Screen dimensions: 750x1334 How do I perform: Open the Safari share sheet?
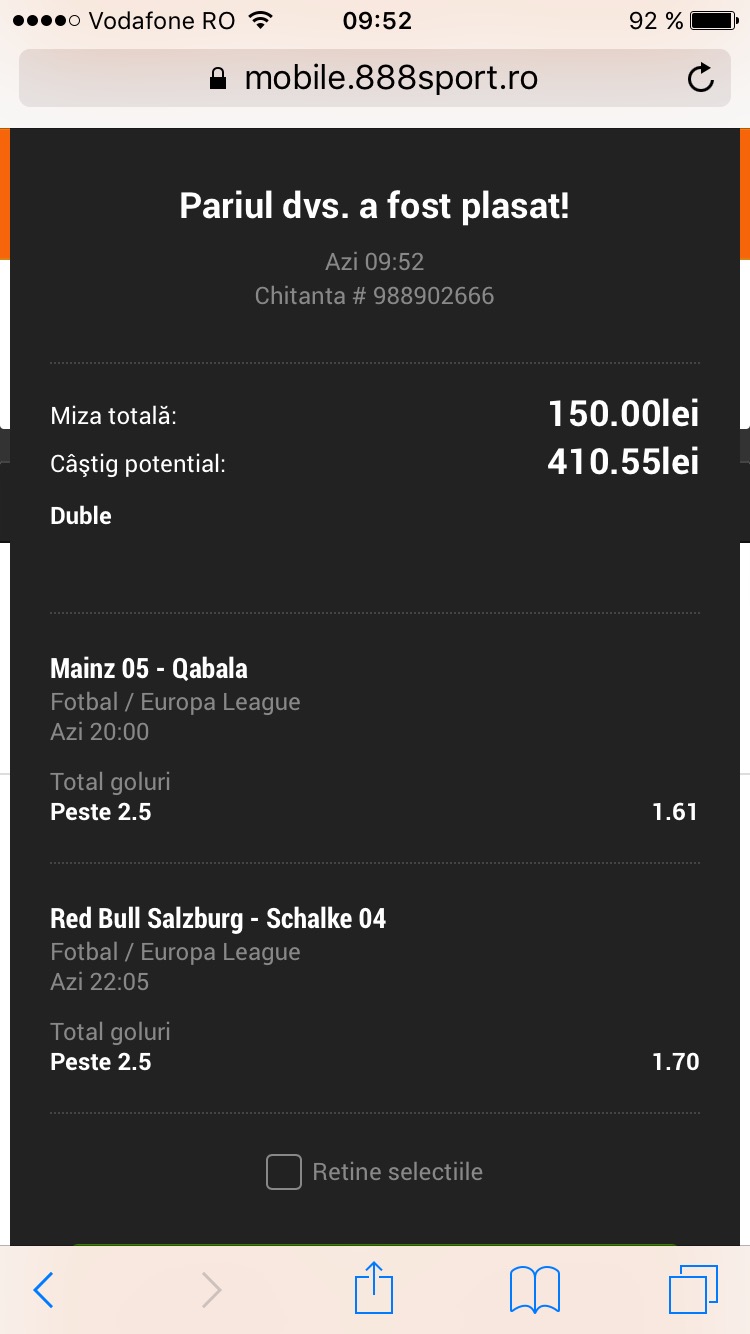(375, 1287)
